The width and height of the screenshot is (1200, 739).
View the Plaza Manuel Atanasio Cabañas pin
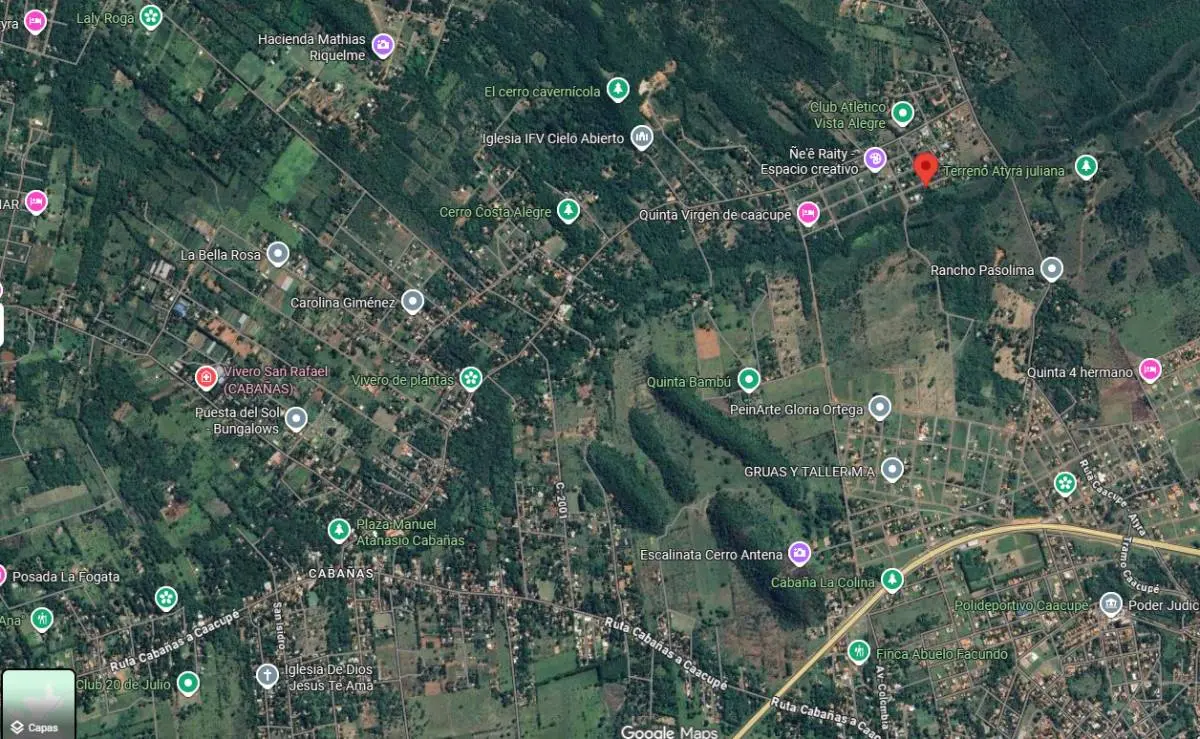[x=339, y=530]
